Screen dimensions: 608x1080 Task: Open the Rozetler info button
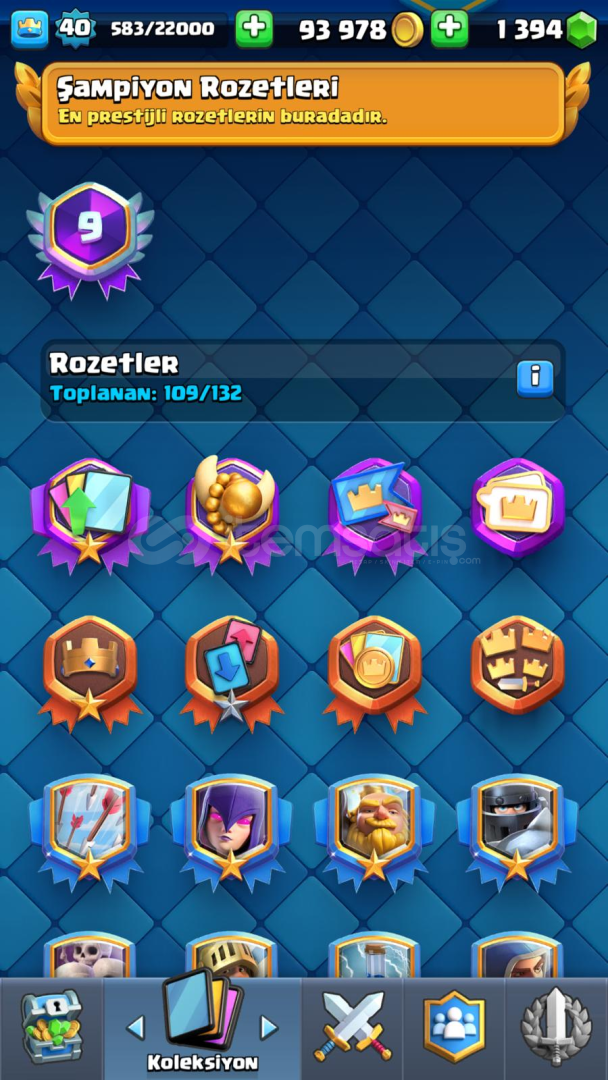coord(535,377)
